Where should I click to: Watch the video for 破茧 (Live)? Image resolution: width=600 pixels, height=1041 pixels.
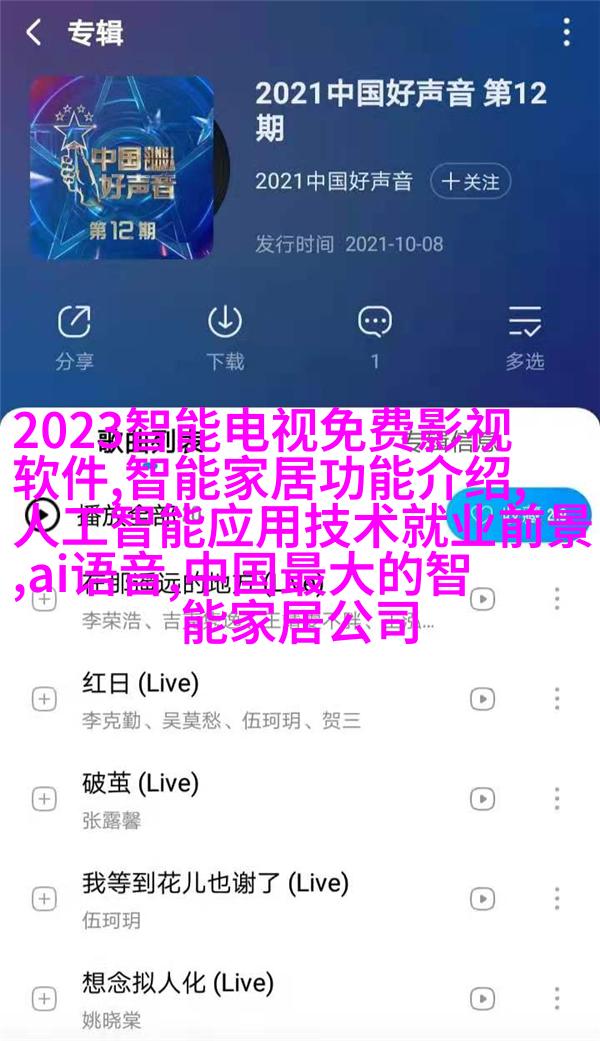tap(483, 800)
